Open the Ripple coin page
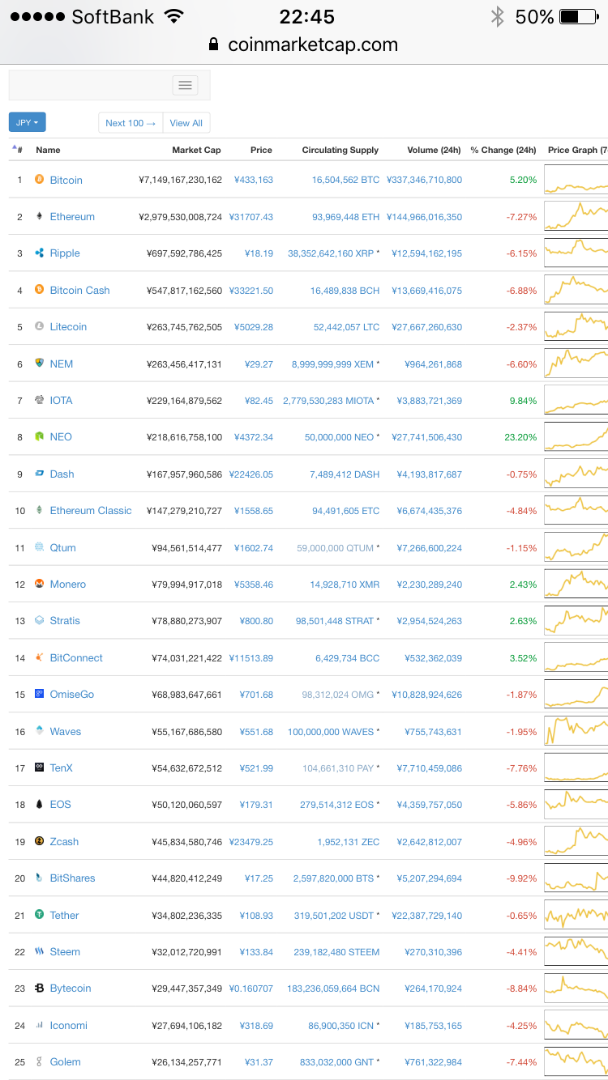 coord(65,253)
